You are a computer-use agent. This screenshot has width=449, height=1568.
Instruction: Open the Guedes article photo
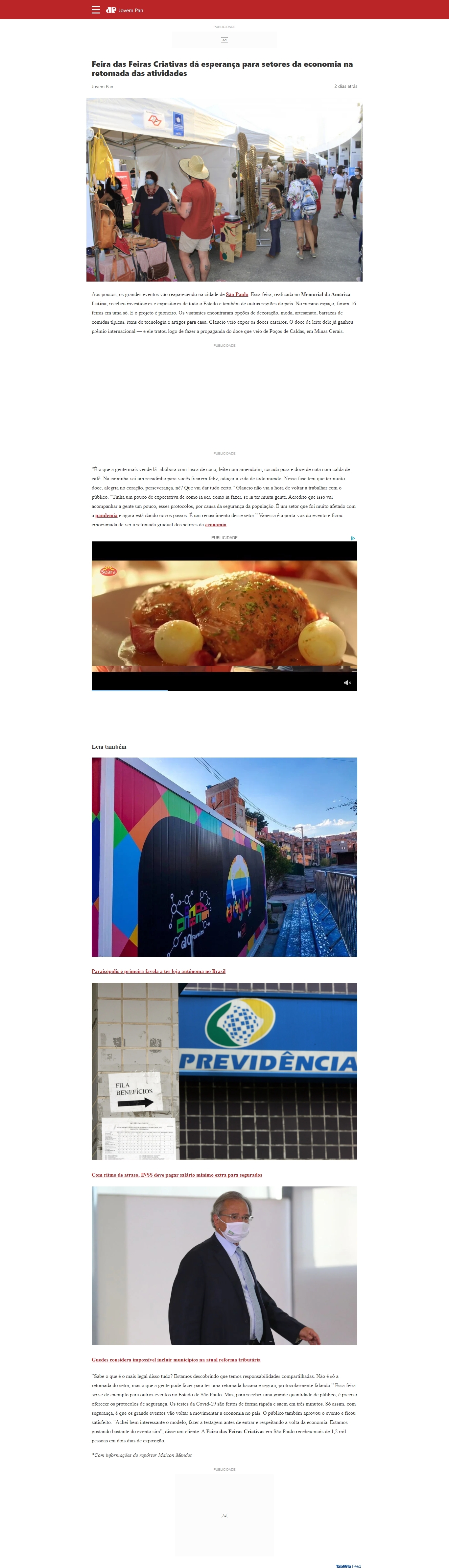coord(224,1265)
